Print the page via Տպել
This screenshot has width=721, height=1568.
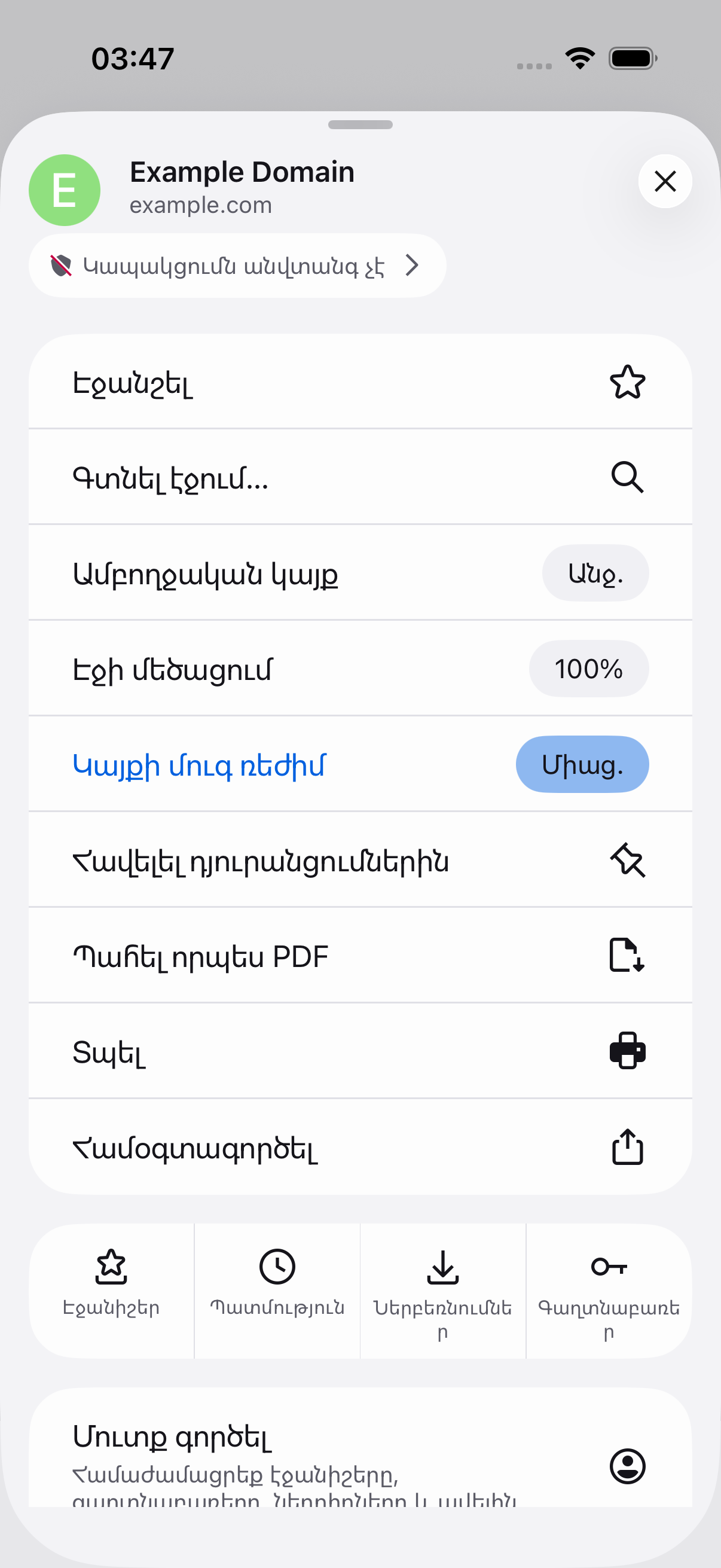[x=360, y=1051]
